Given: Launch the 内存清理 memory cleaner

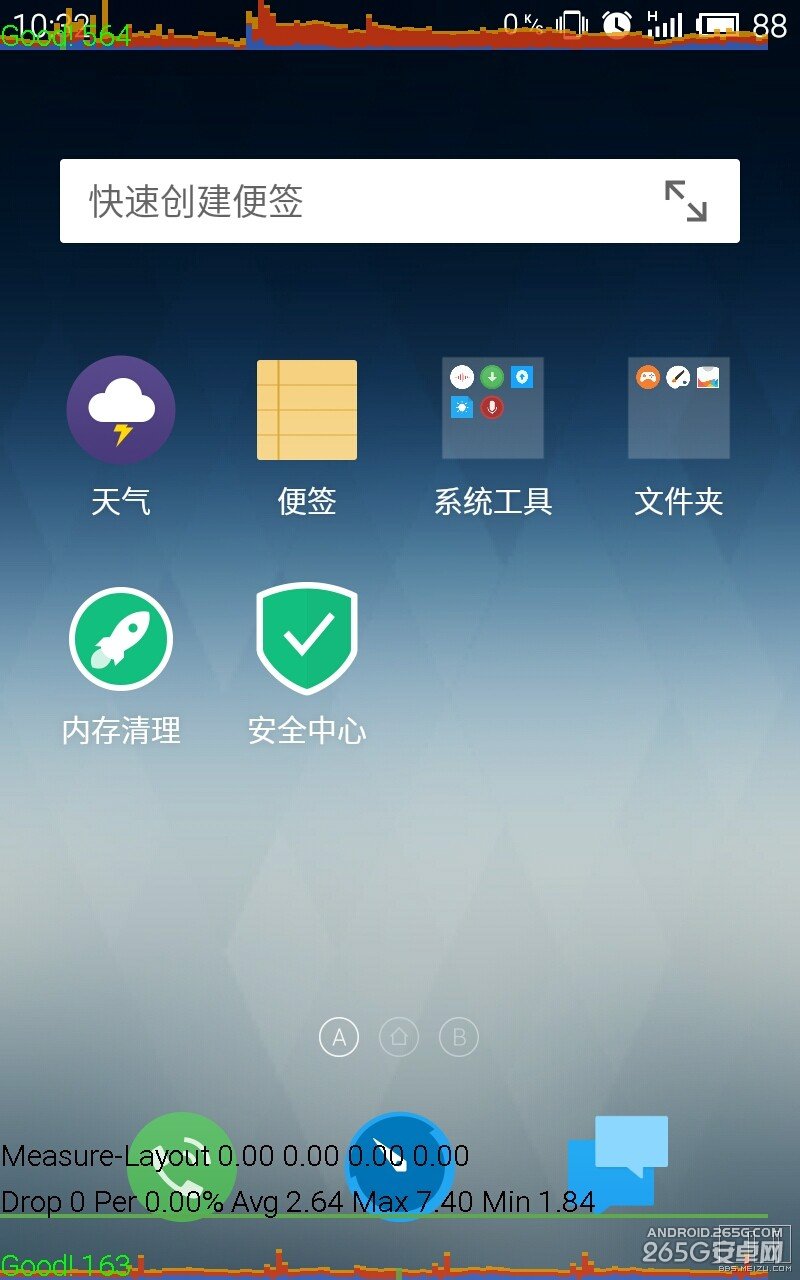Looking at the screenshot, I should point(120,637).
